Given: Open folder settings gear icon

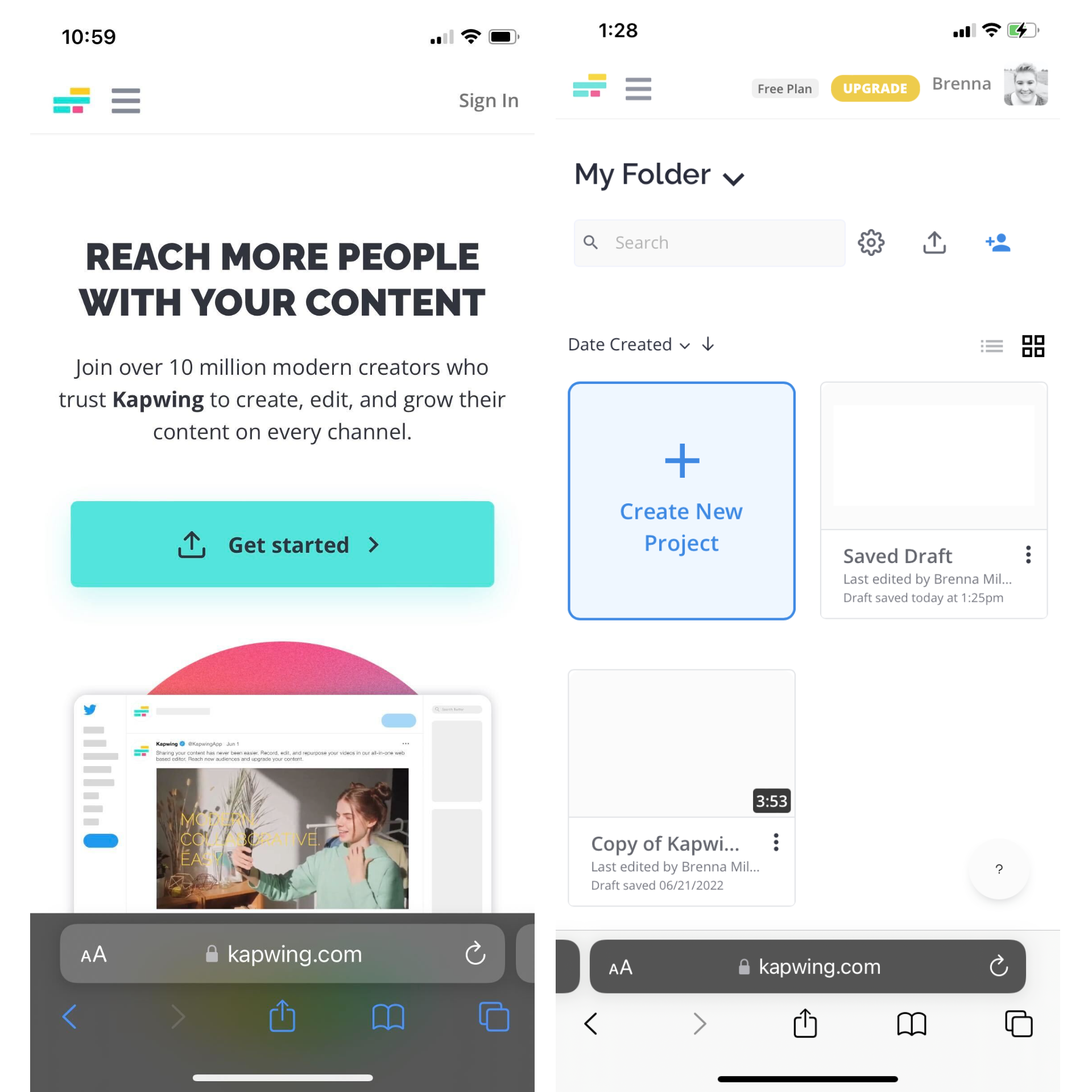Looking at the screenshot, I should 871,243.
